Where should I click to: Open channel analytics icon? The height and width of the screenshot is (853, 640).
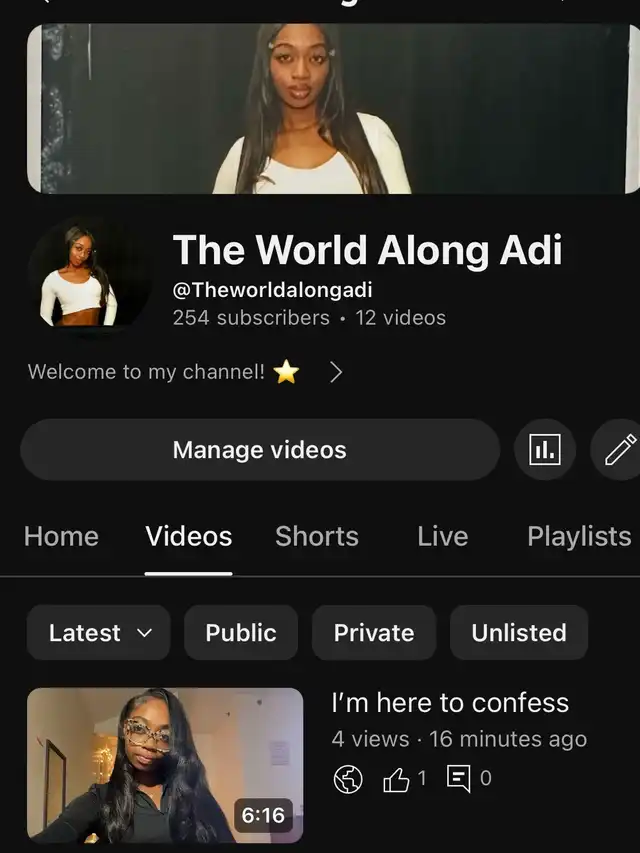545,450
